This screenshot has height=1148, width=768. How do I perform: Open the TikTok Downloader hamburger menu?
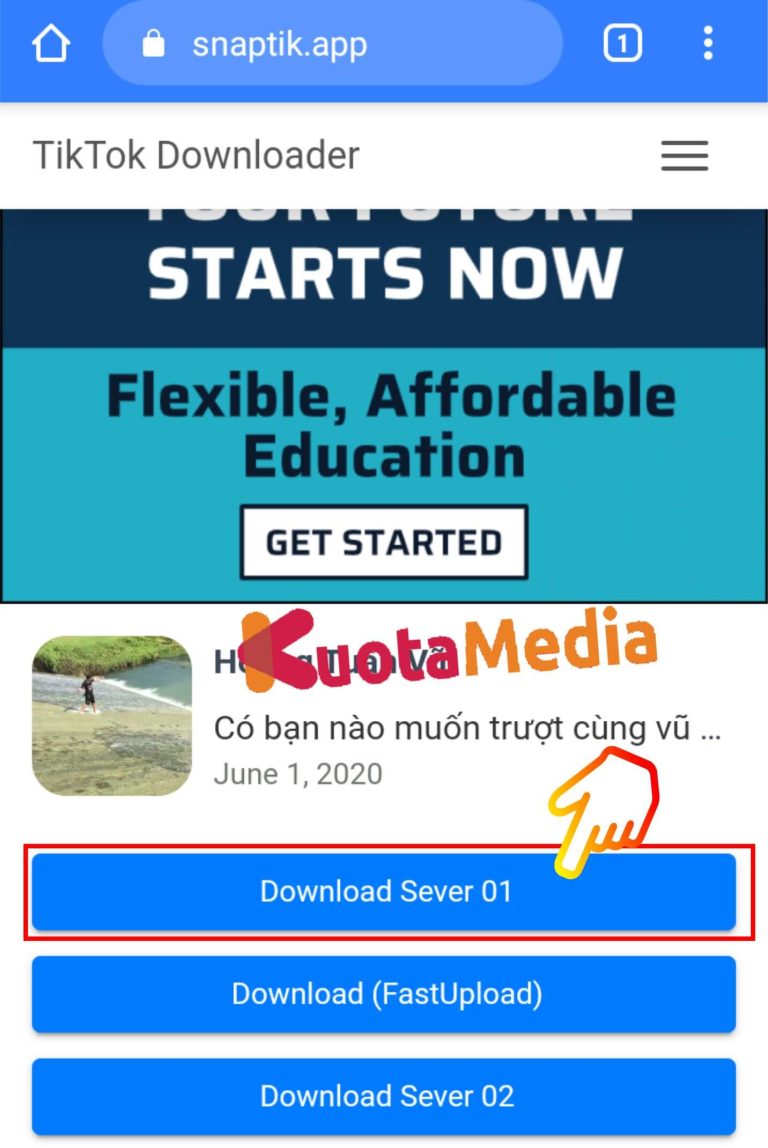pos(684,156)
